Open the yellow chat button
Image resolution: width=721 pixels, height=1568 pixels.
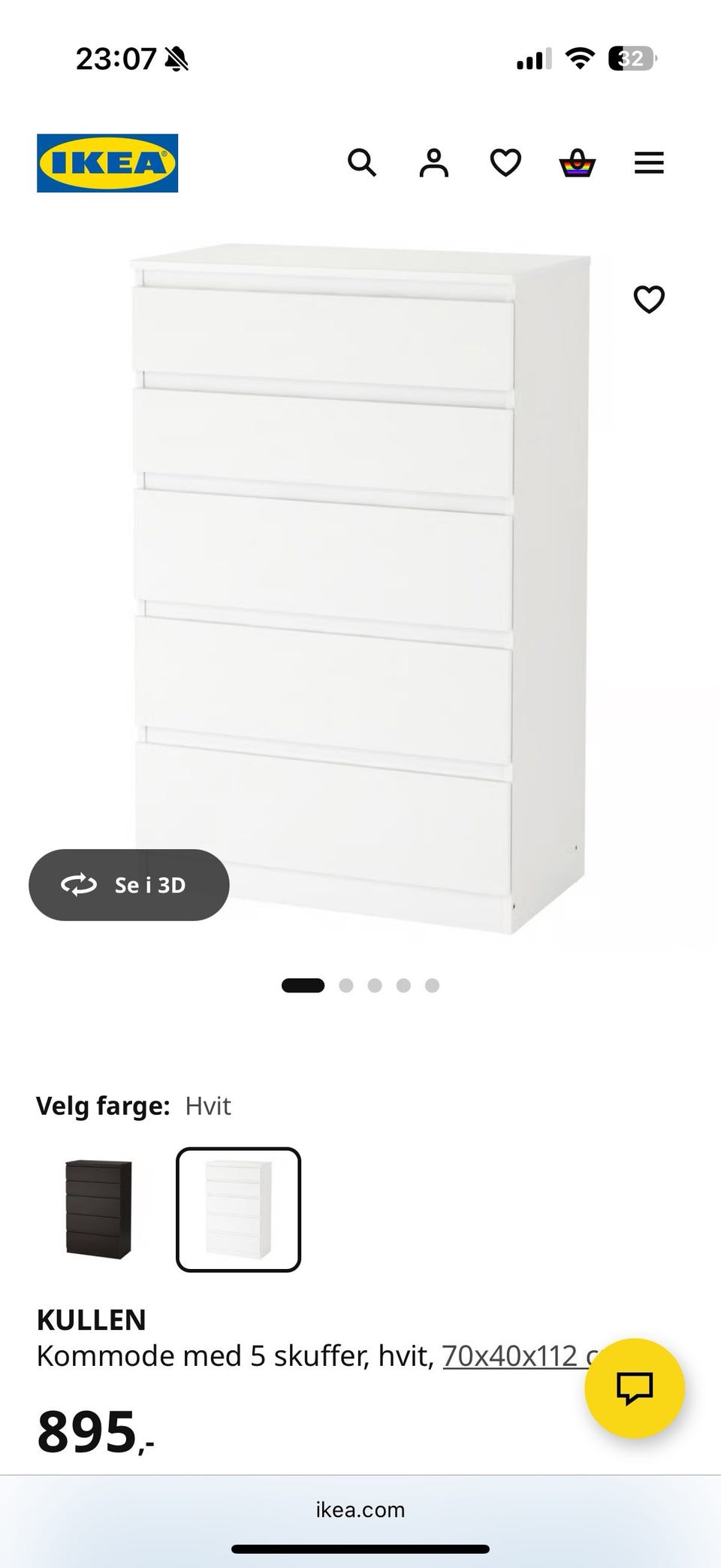pos(635,1388)
